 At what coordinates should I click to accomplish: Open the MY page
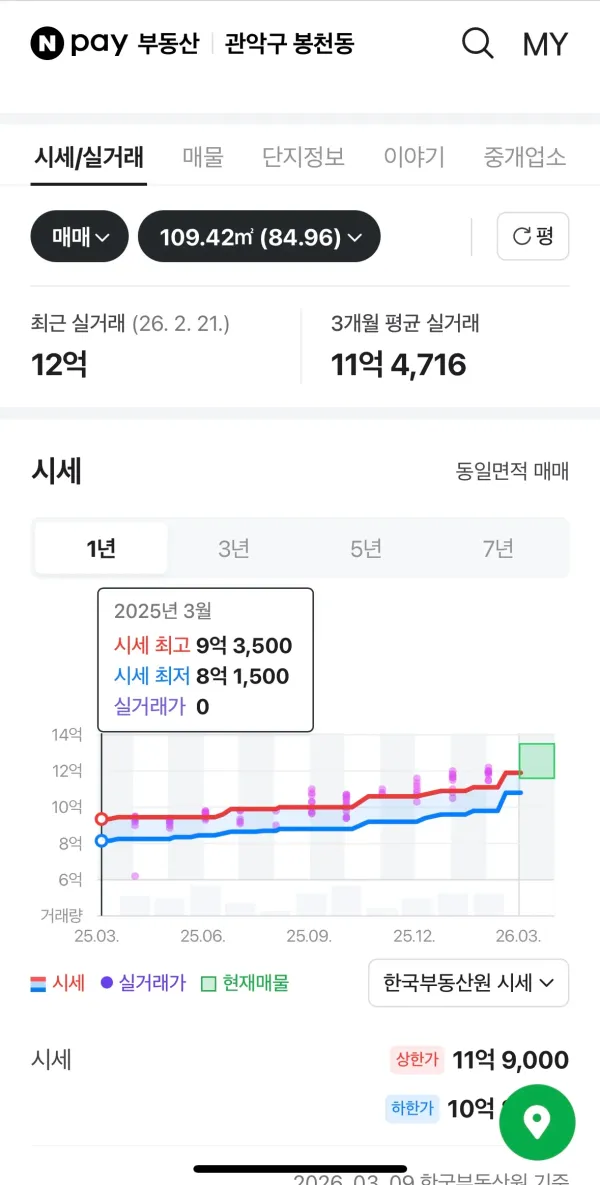(x=545, y=45)
